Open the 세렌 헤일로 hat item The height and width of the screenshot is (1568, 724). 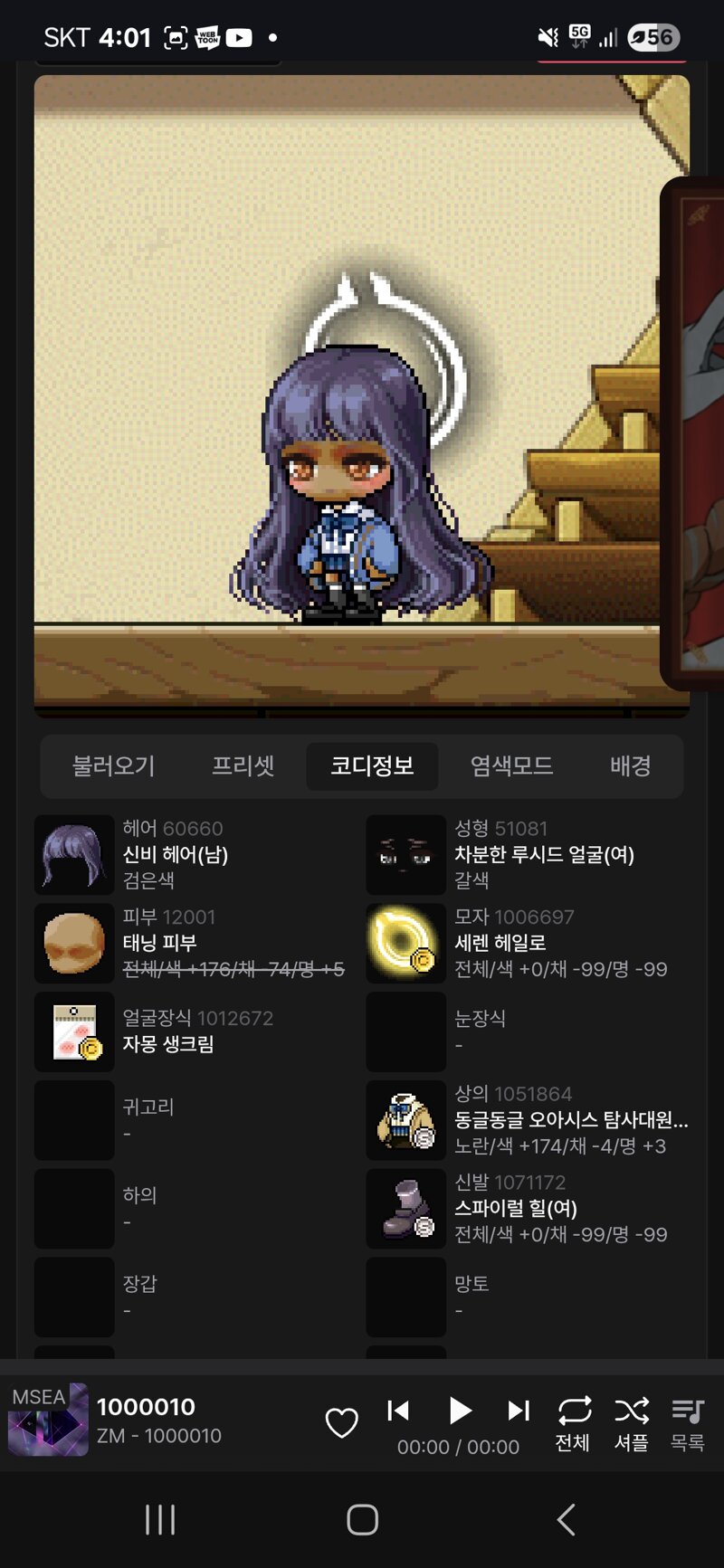click(x=528, y=943)
